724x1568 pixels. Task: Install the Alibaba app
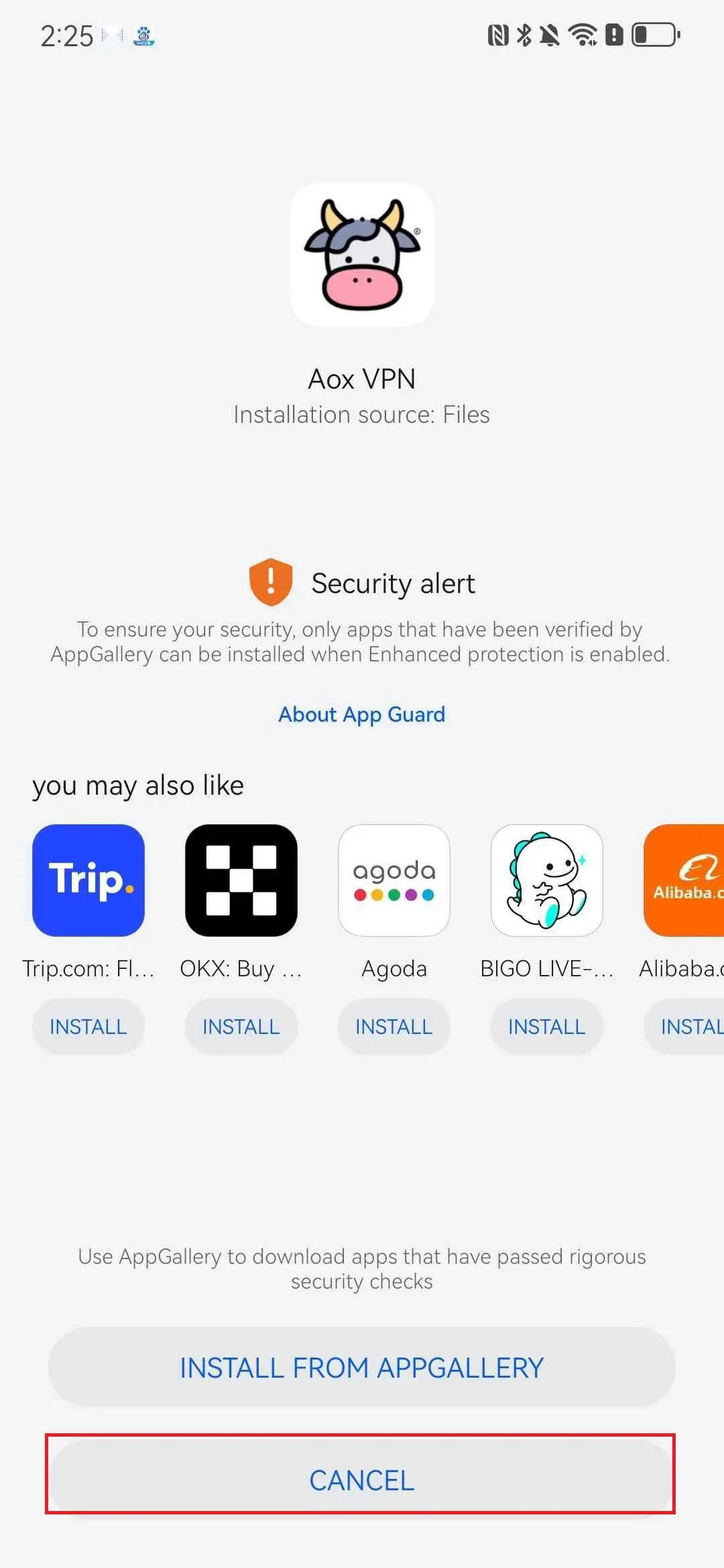pyautogui.click(x=687, y=1027)
